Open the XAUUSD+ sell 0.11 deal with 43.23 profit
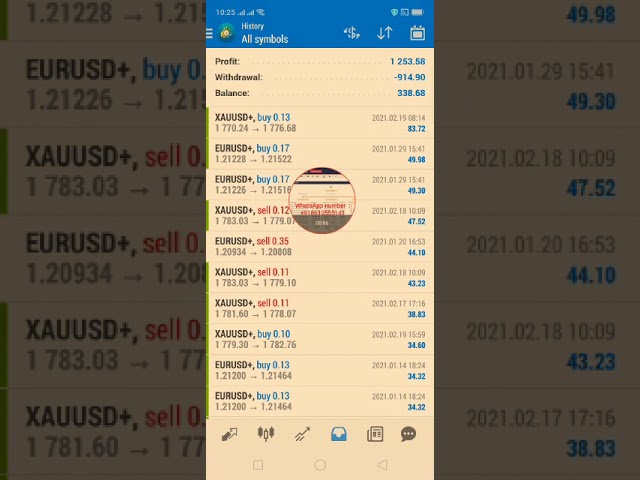The image size is (640, 480). pyautogui.click(x=320, y=278)
